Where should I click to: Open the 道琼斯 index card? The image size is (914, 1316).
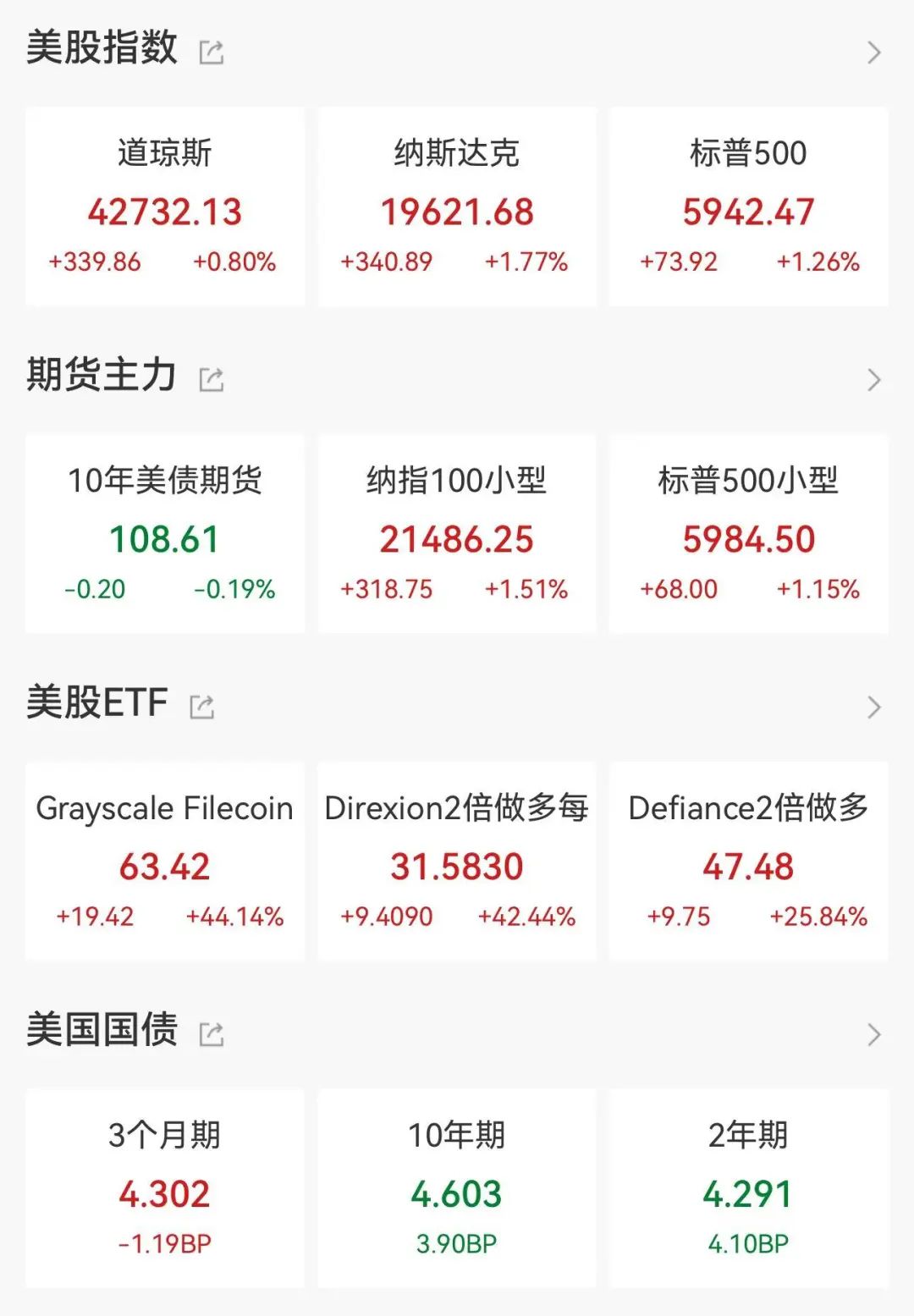click(165, 206)
